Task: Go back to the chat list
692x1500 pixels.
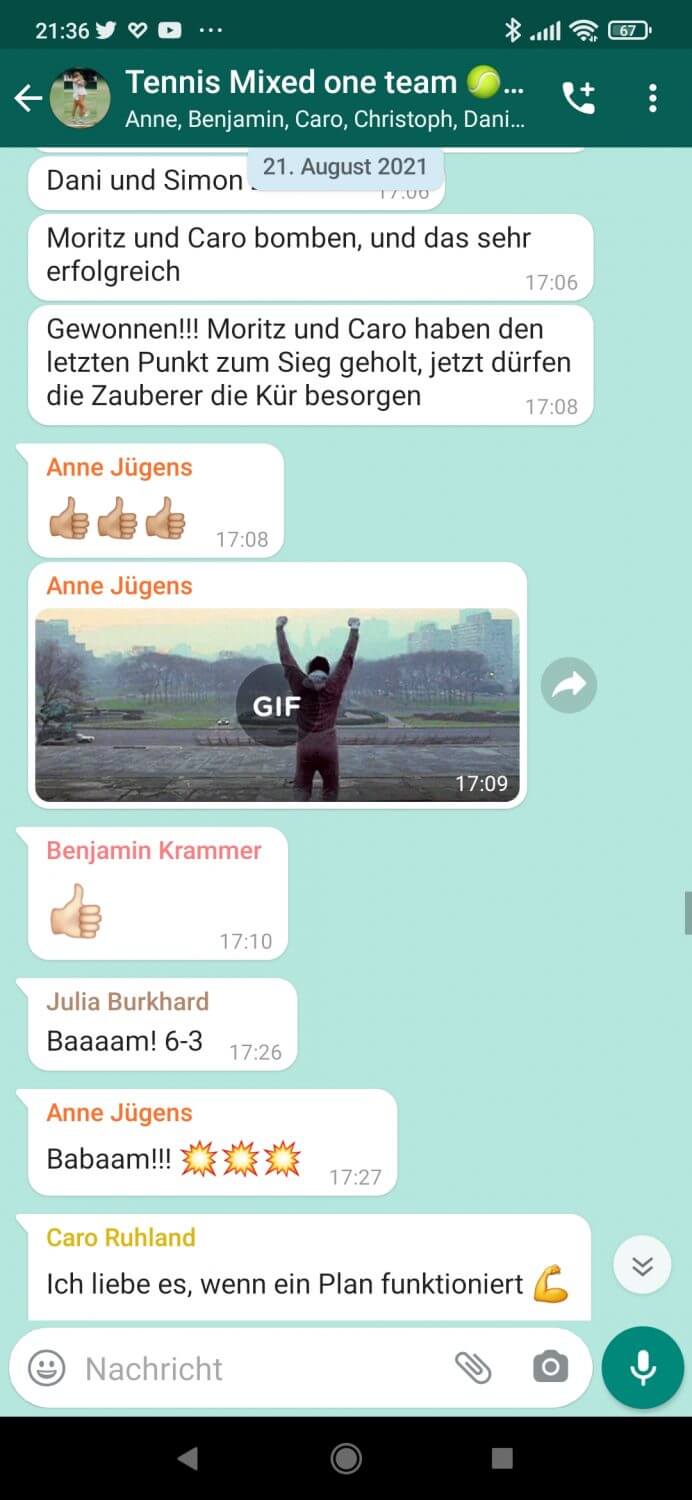Action: click(28, 98)
